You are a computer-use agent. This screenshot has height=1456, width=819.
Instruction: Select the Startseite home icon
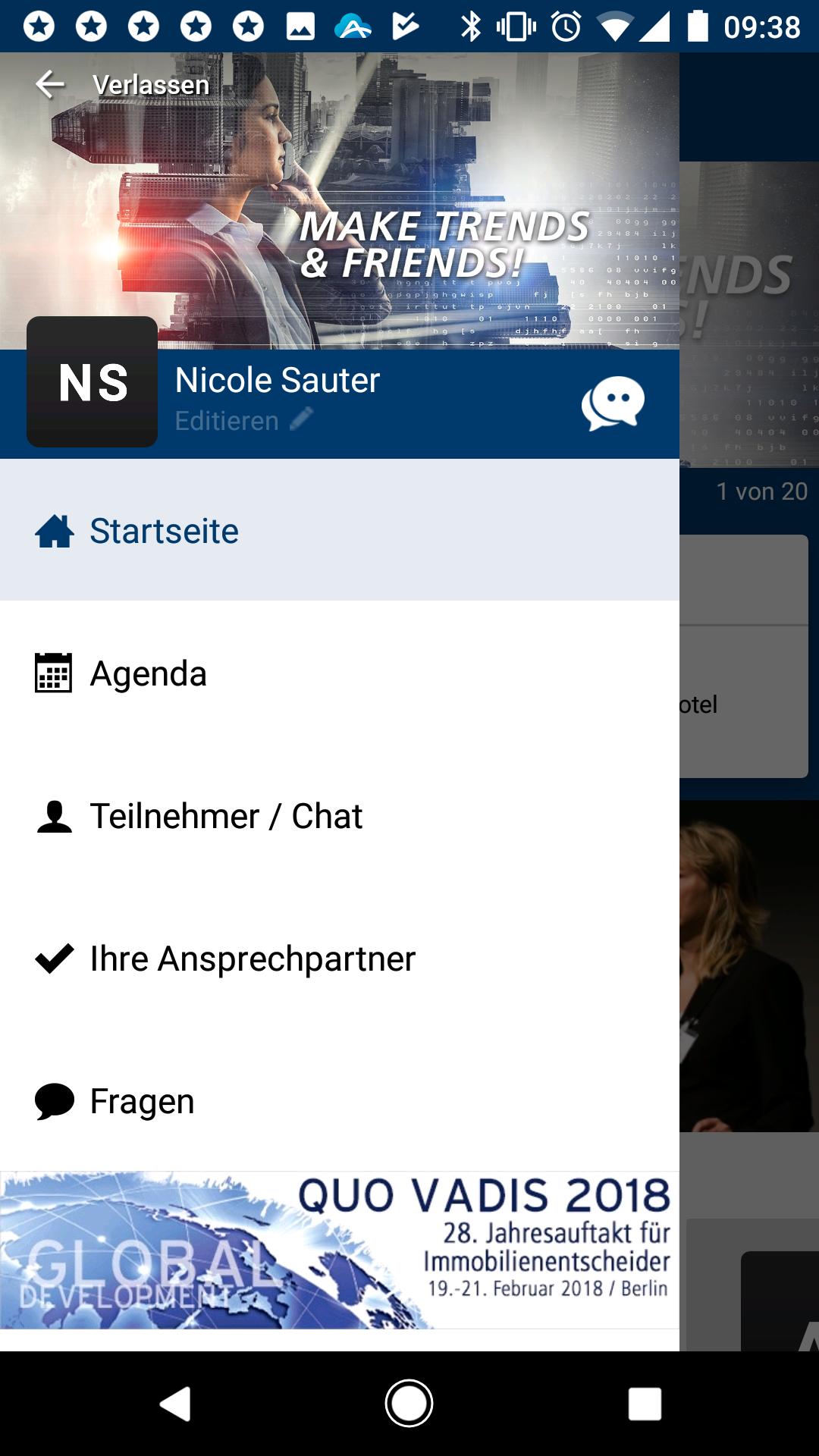click(52, 531)
